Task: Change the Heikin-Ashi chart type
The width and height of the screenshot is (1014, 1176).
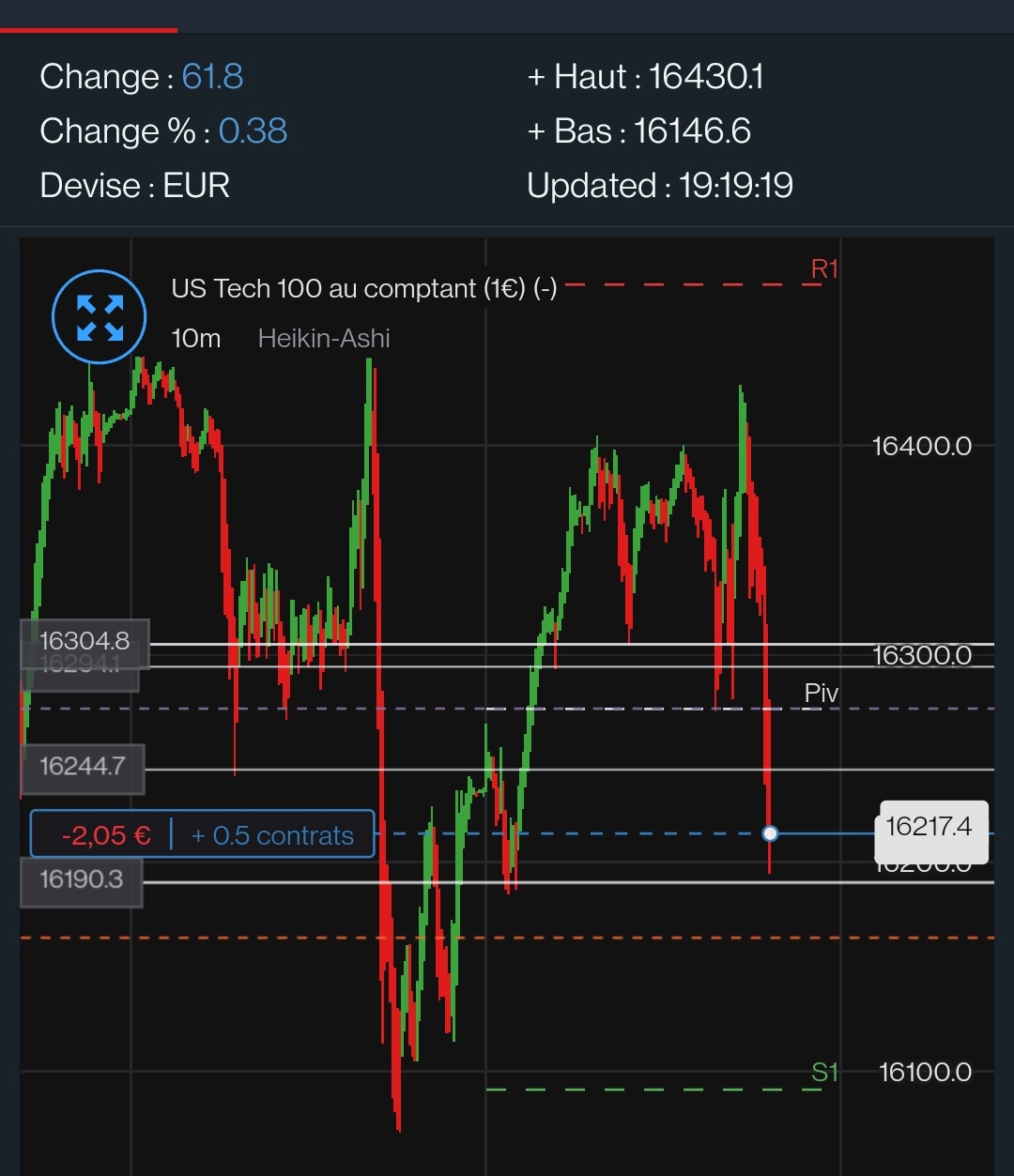Action: pos(324,339)
